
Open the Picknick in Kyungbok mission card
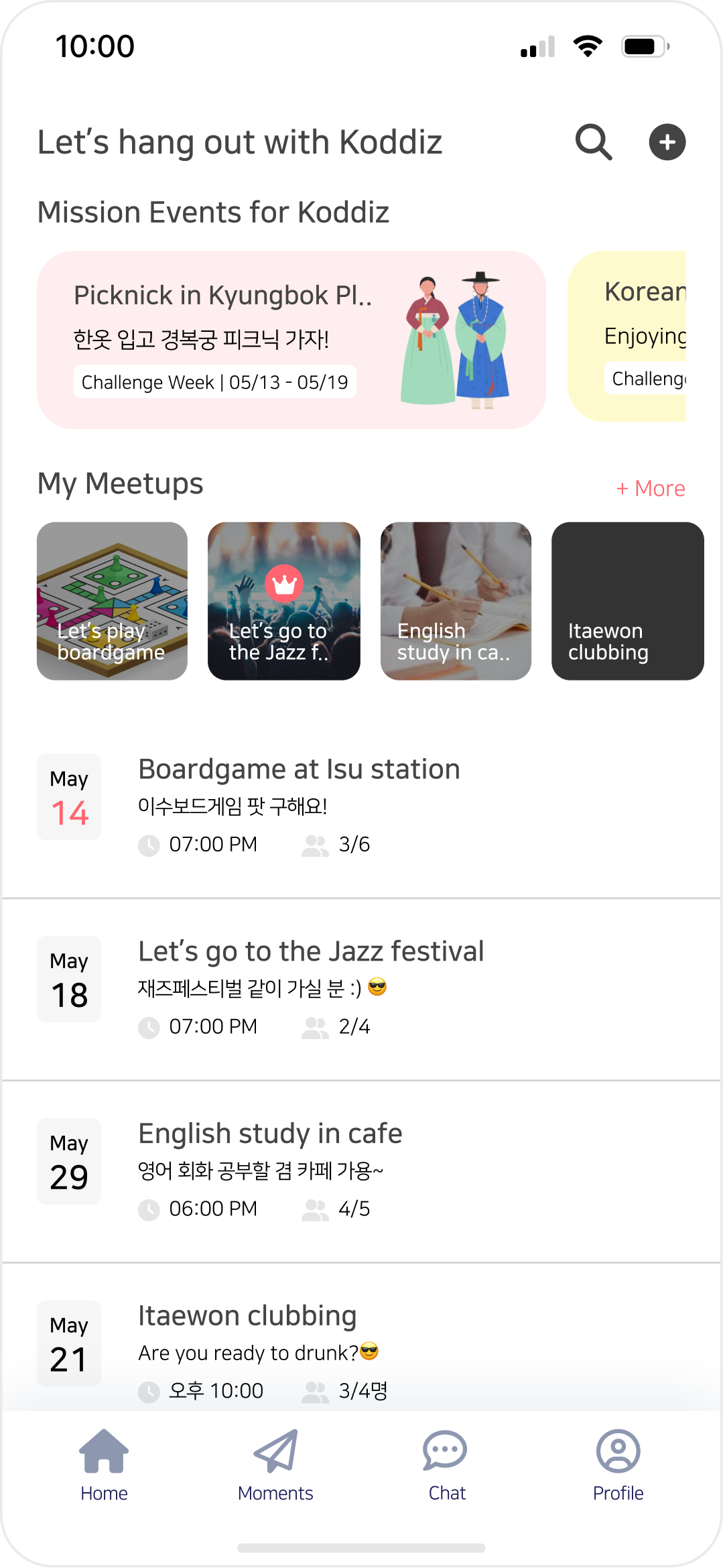coord(291,340)
